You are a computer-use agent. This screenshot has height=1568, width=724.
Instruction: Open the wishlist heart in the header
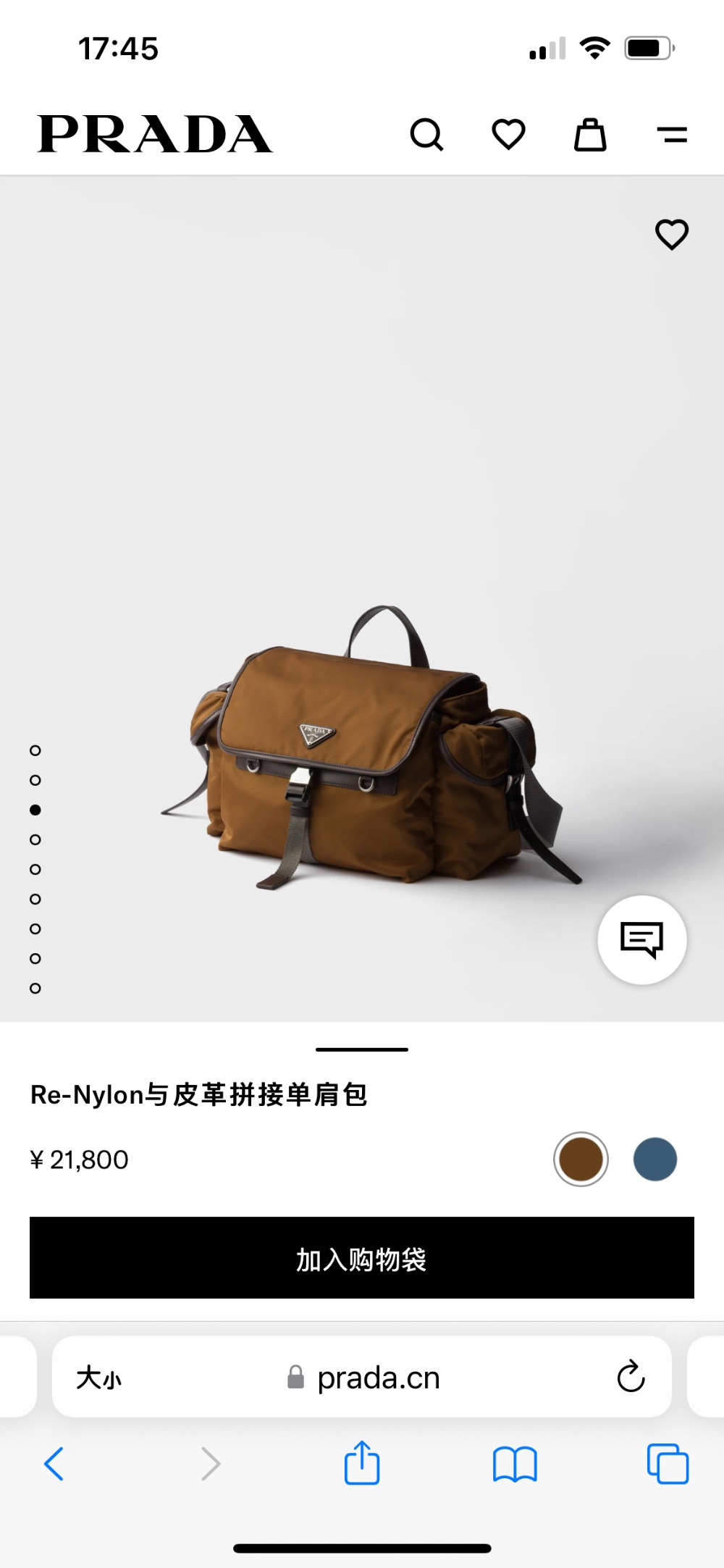508,135
